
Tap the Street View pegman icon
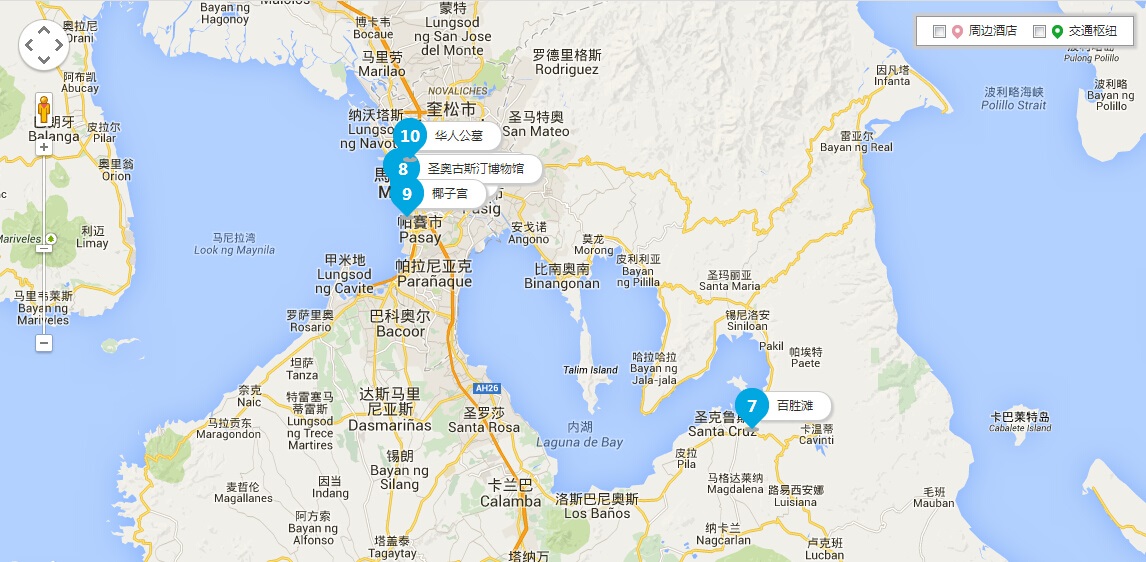pyautogui.click(x=44, y=107)
